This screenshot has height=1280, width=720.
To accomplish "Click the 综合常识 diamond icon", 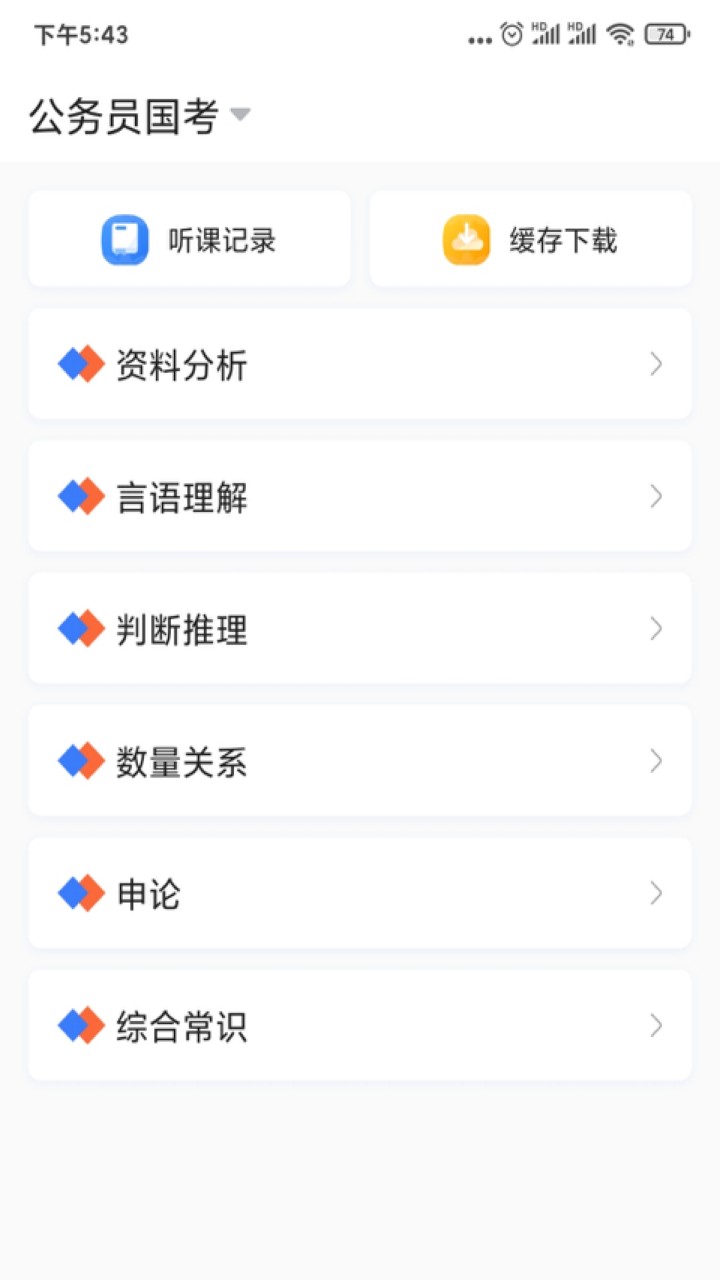I will click(x=80, y=1025).
